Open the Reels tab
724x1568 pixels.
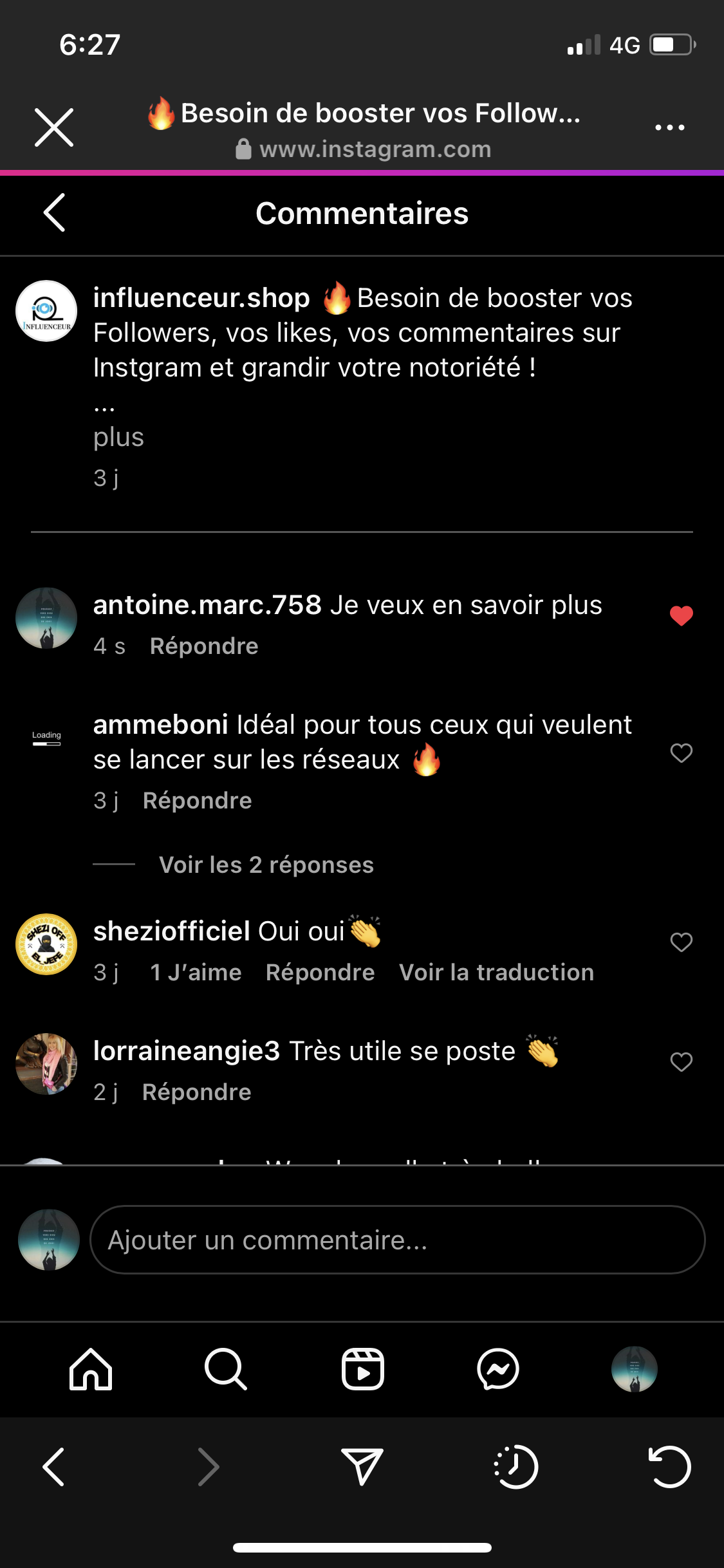[362, 1369]
